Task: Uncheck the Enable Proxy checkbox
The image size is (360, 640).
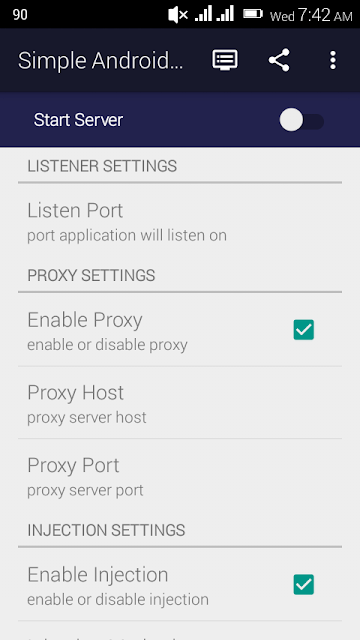Action: [x=304, y=330]
